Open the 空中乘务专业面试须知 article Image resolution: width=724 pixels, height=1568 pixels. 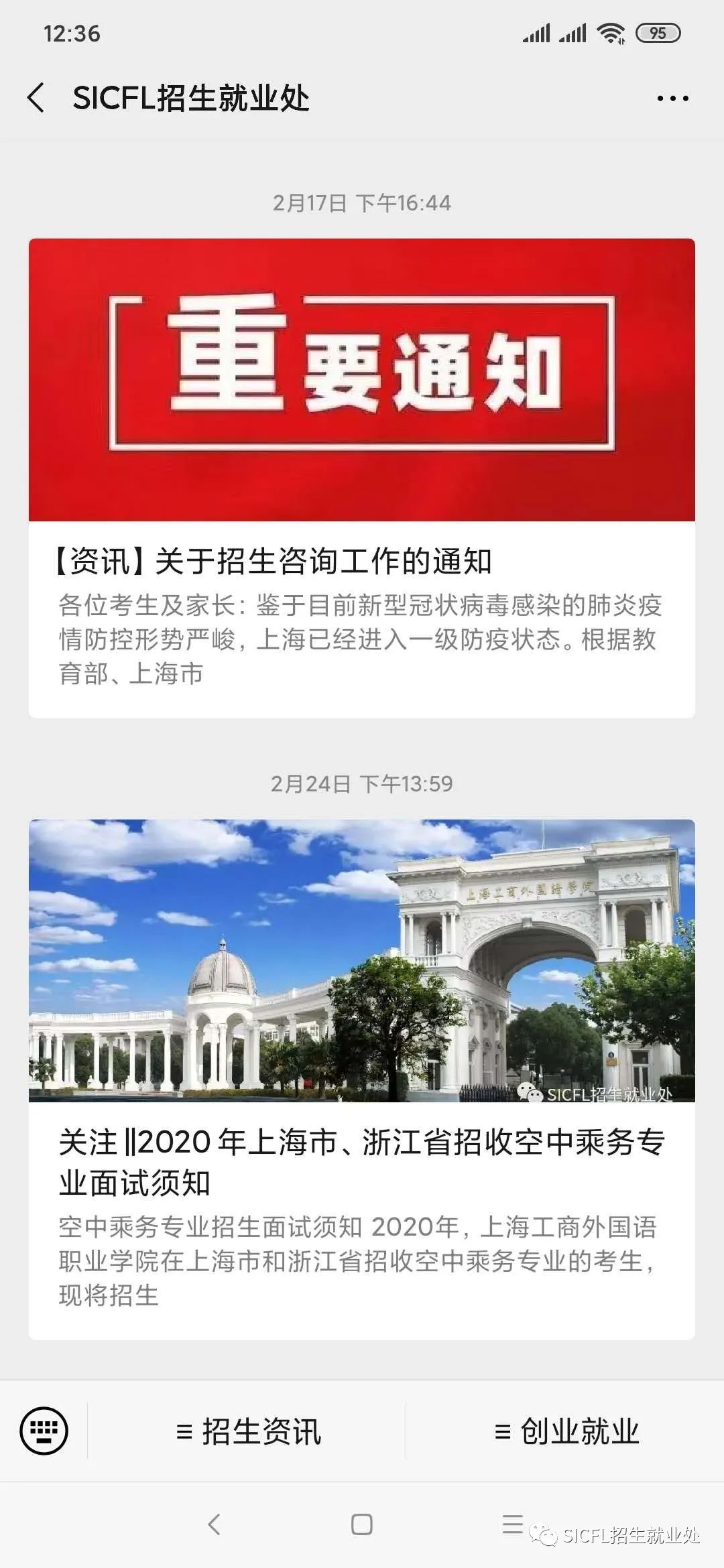pyautogui.click(x=361, y=1079)
